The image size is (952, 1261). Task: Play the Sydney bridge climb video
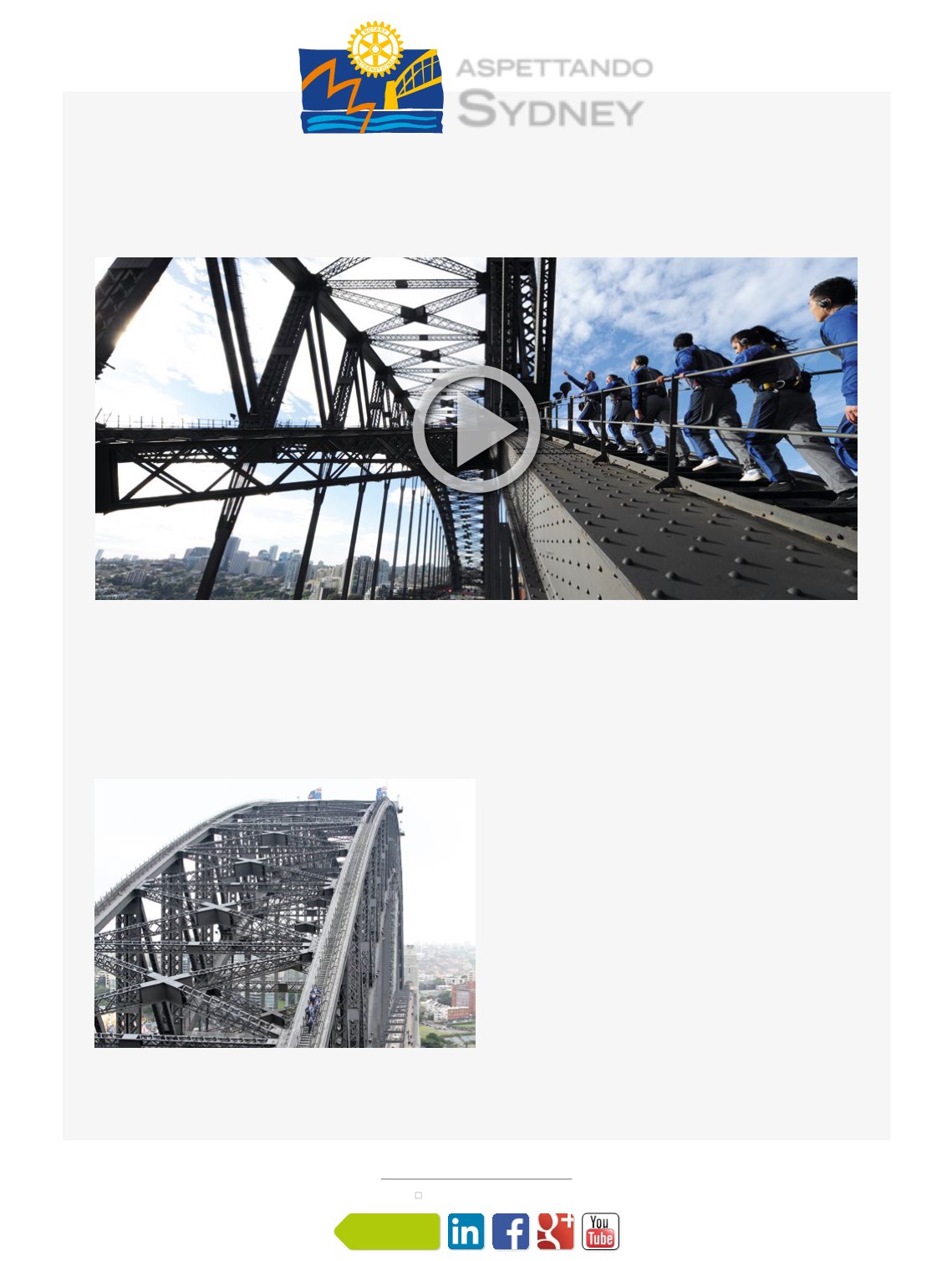(476, 429)
